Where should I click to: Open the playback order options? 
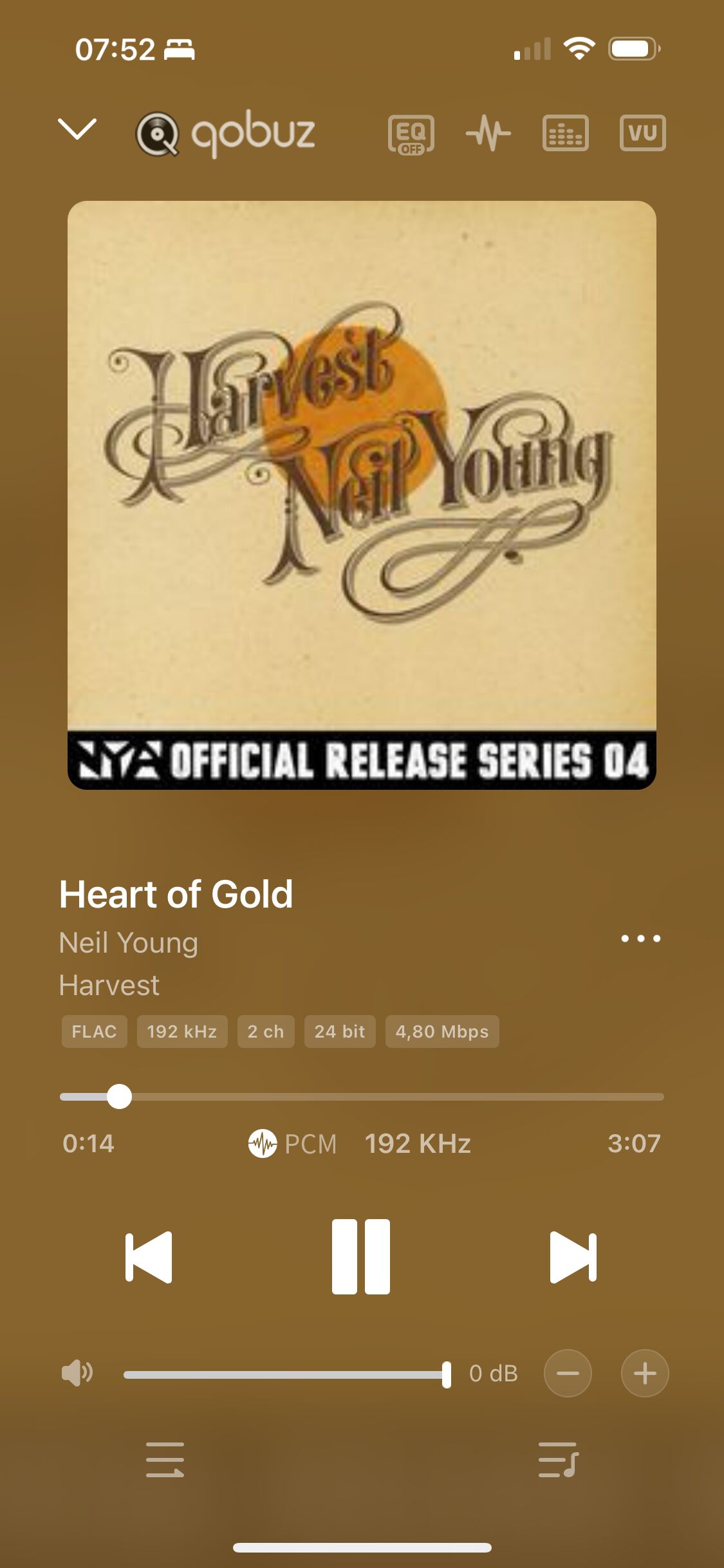pyautogui.click(x=165, y=1459)
